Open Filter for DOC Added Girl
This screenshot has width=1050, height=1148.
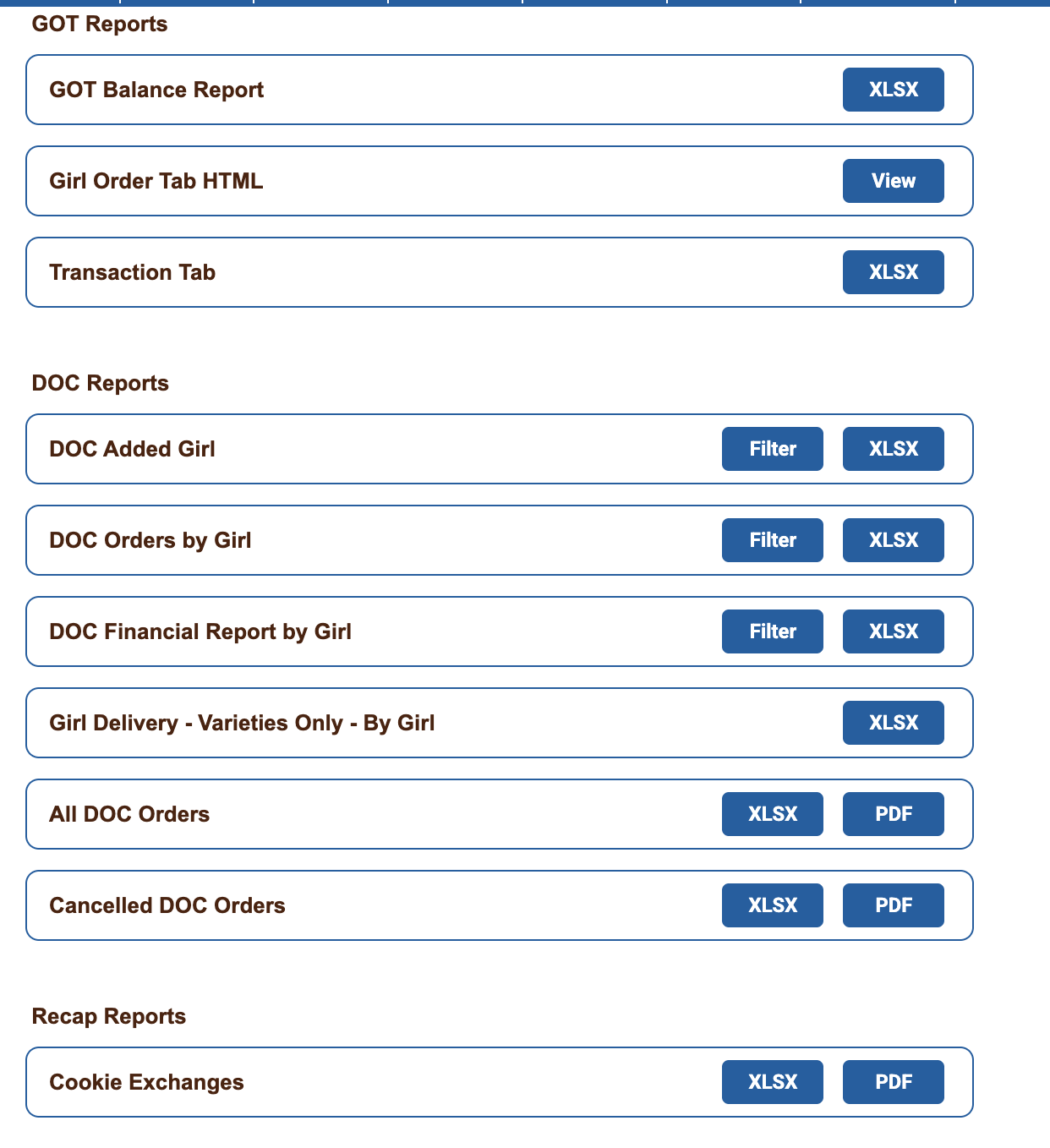click(x=772, y=449)
